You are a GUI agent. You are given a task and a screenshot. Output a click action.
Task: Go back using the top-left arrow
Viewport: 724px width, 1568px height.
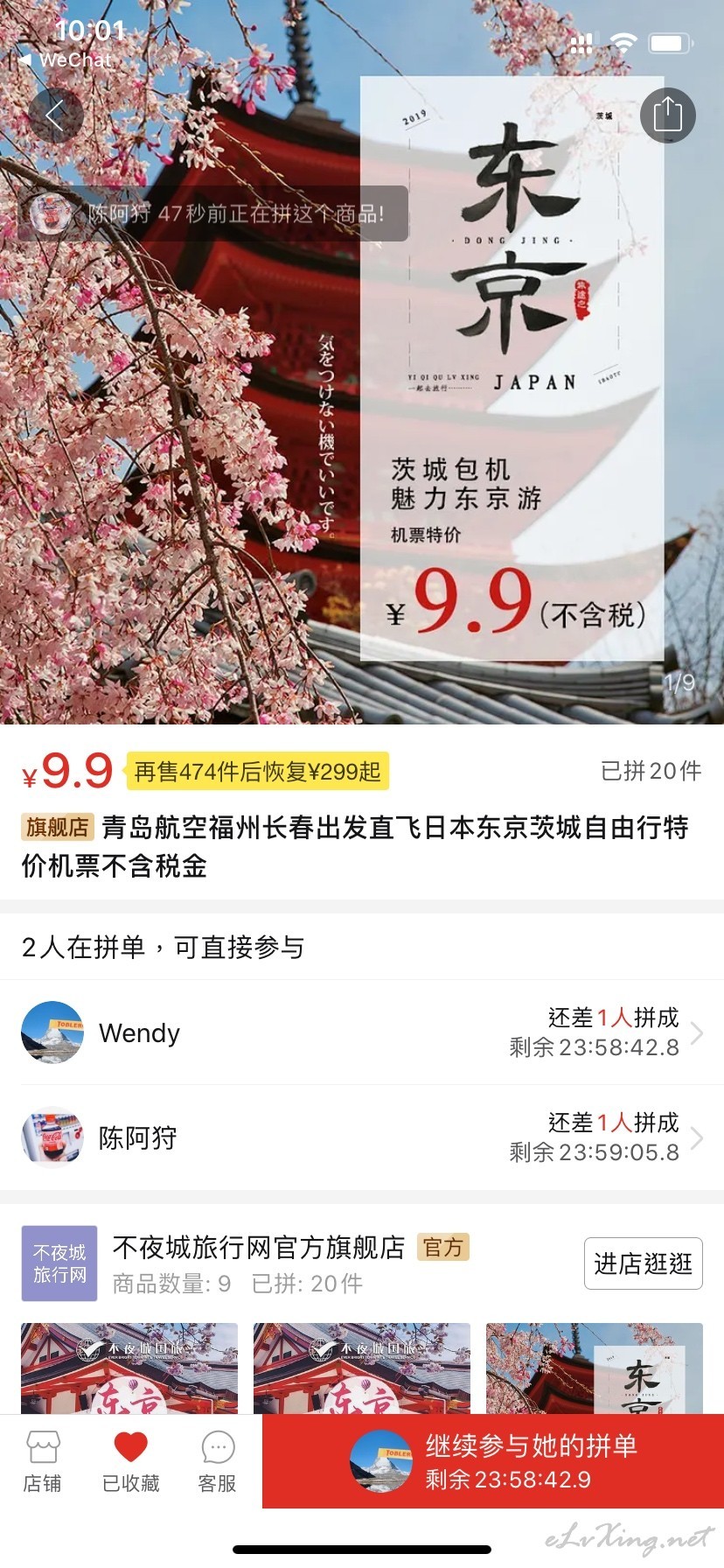56,115
